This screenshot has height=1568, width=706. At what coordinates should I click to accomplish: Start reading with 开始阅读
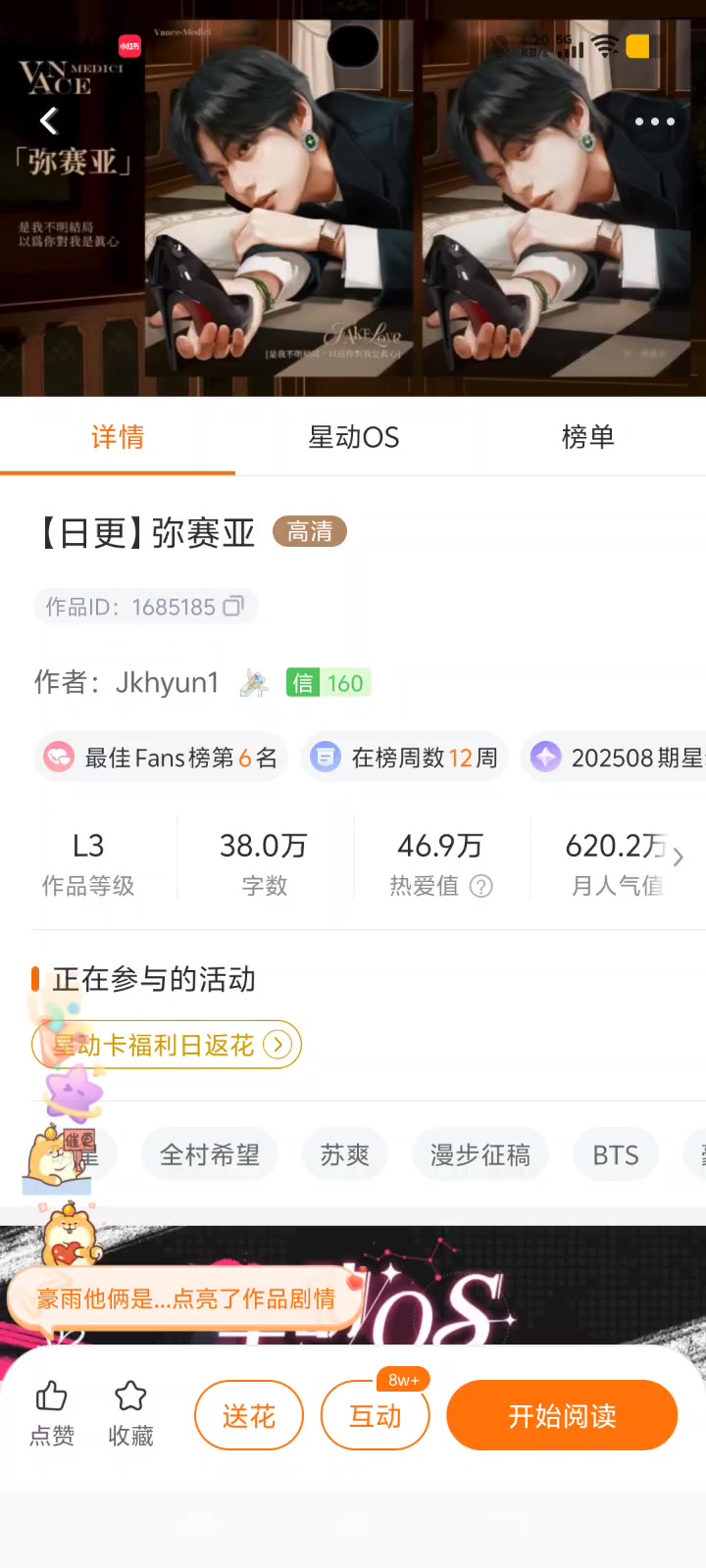point(562,1415)
